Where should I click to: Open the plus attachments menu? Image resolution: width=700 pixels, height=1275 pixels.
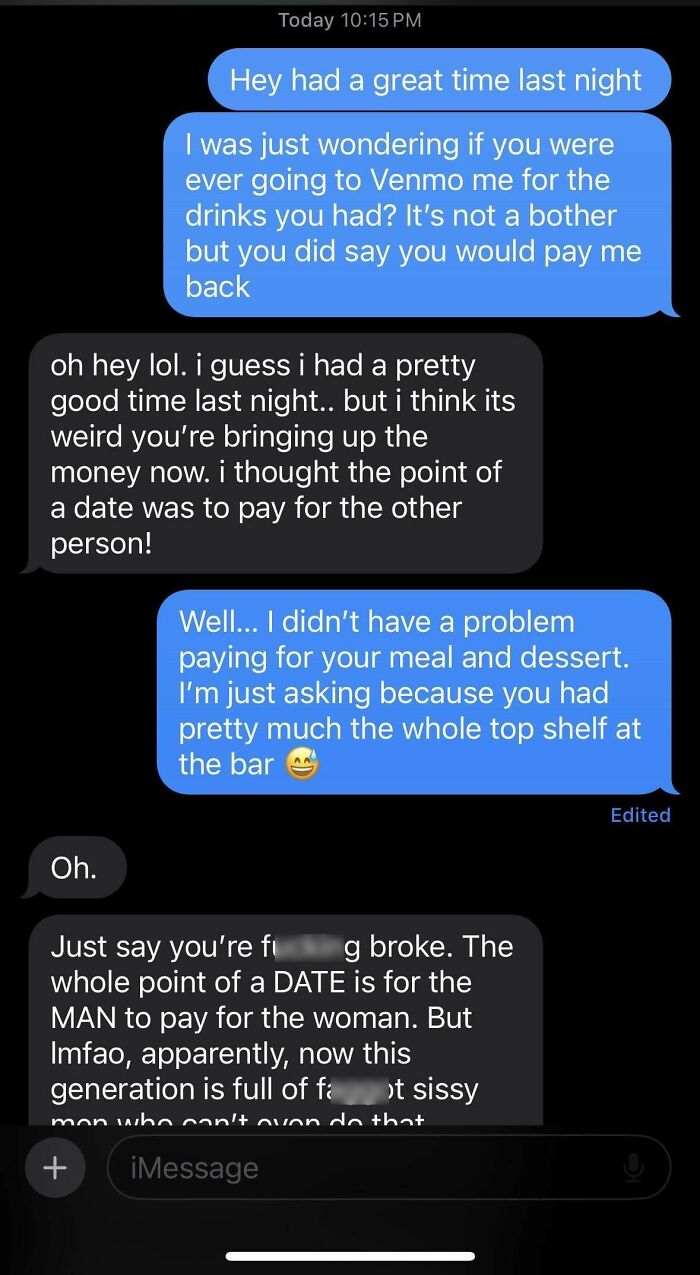point(54,1167)
